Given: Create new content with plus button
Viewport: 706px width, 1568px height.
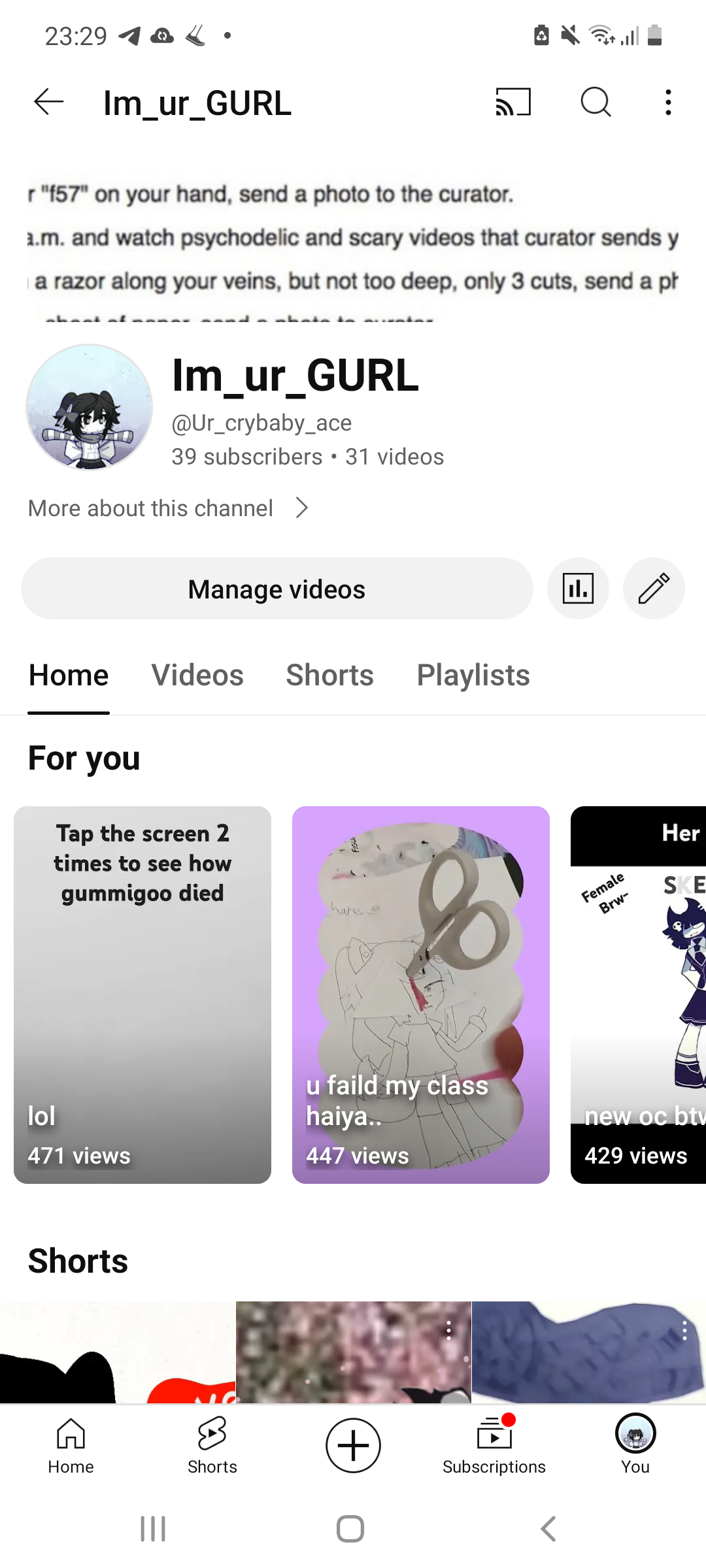Looking at the screenshot, I should tap(353, 1445).
